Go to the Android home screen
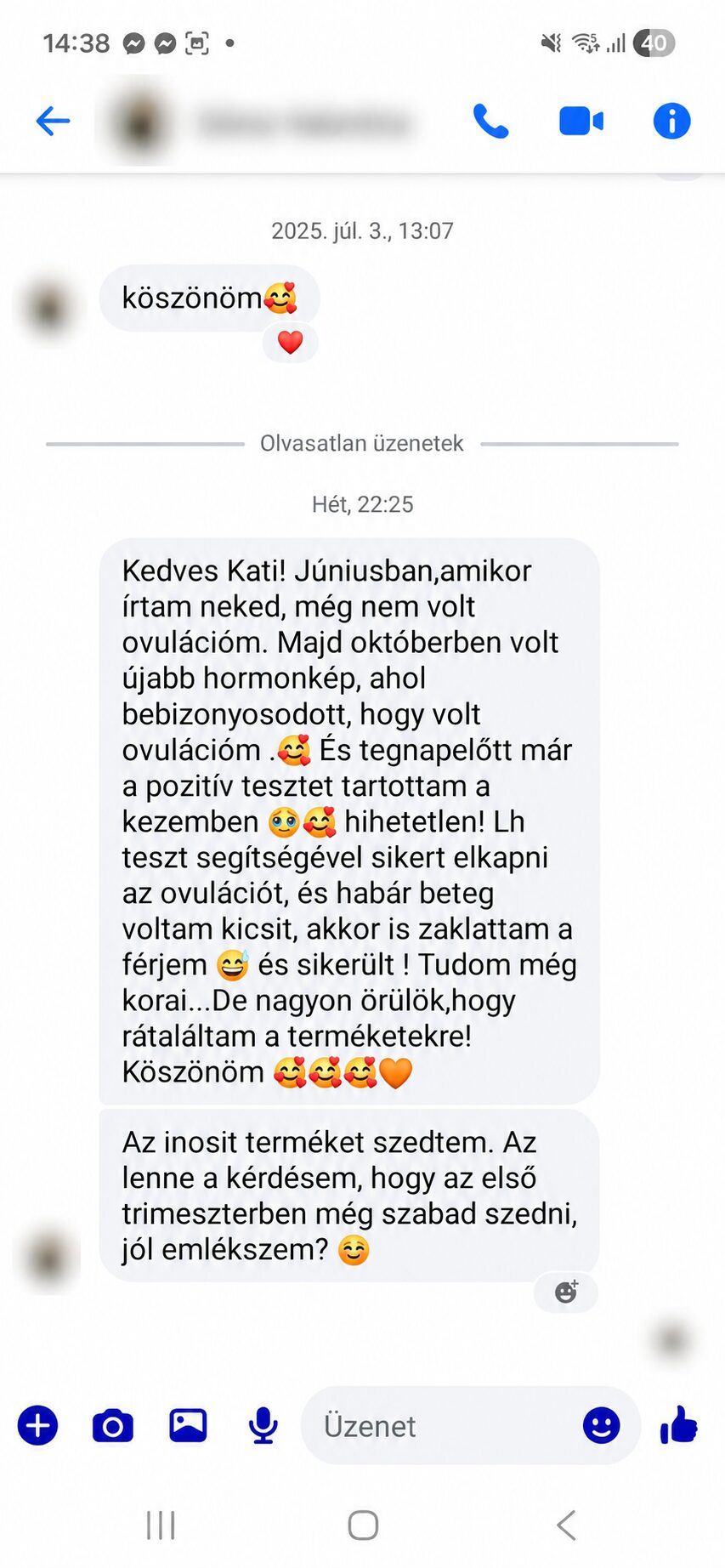725x1568 pixels. pyautogui.click(x=363, y=1525)
